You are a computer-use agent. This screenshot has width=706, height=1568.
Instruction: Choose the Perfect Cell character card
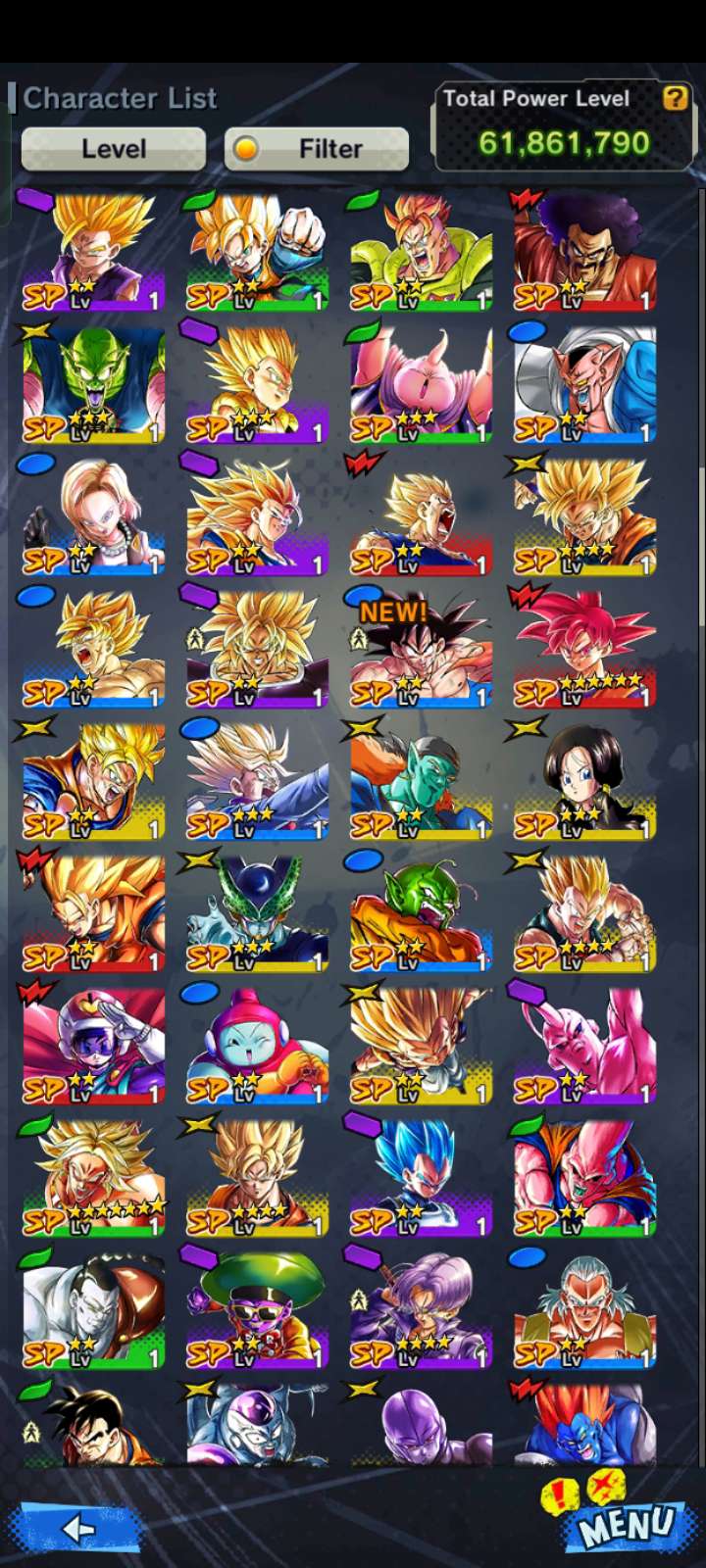coord(257,912)
